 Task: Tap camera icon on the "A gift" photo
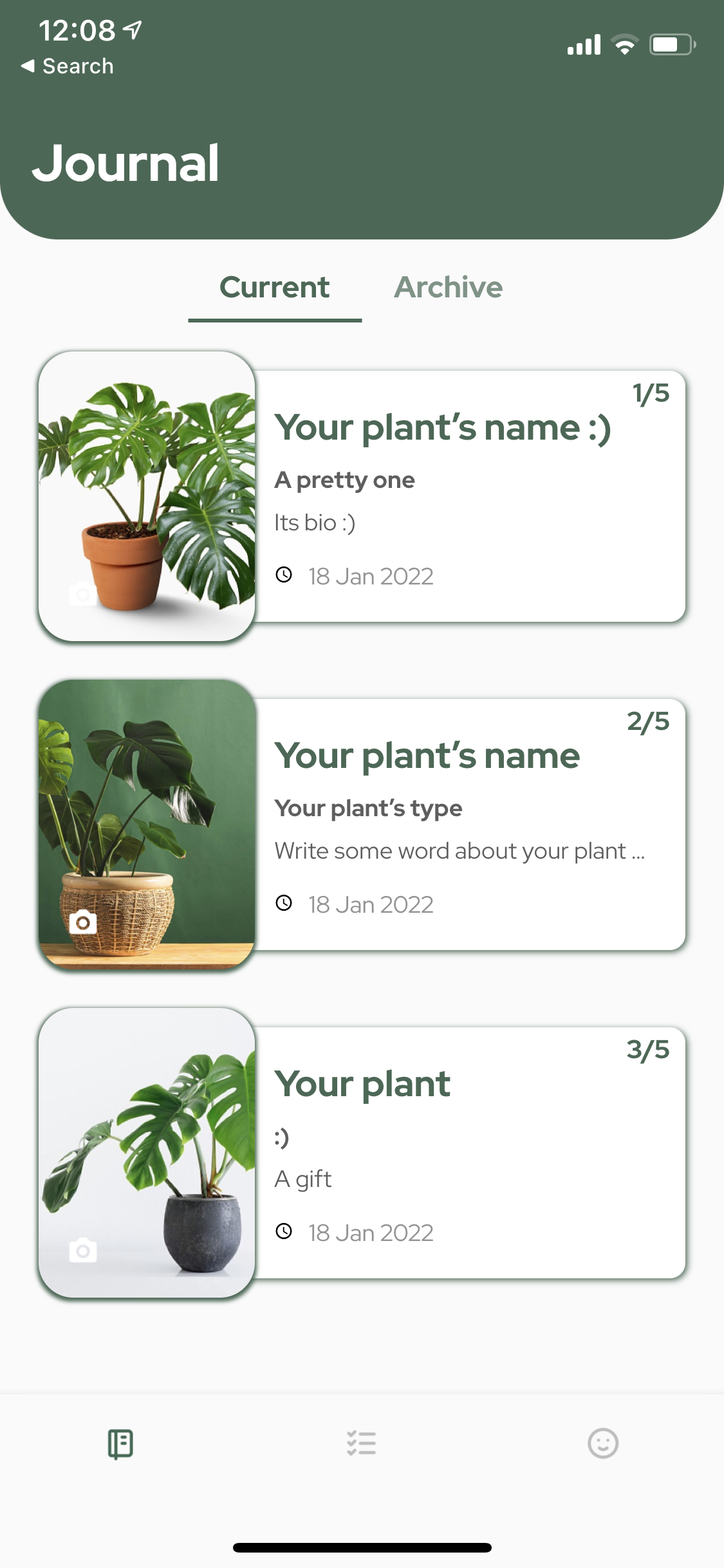coord(83,1251)
